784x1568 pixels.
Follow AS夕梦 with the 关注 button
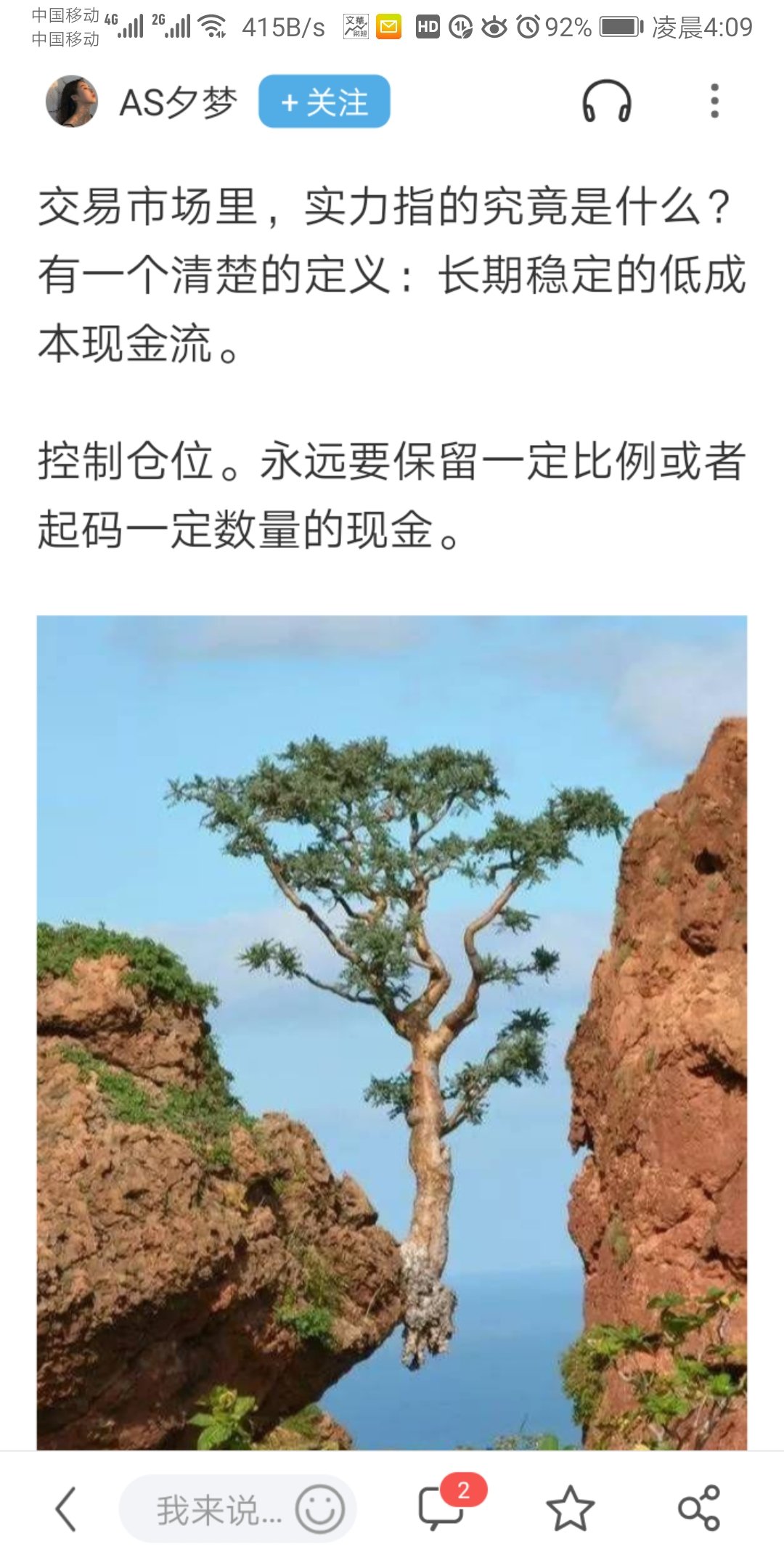324,102
